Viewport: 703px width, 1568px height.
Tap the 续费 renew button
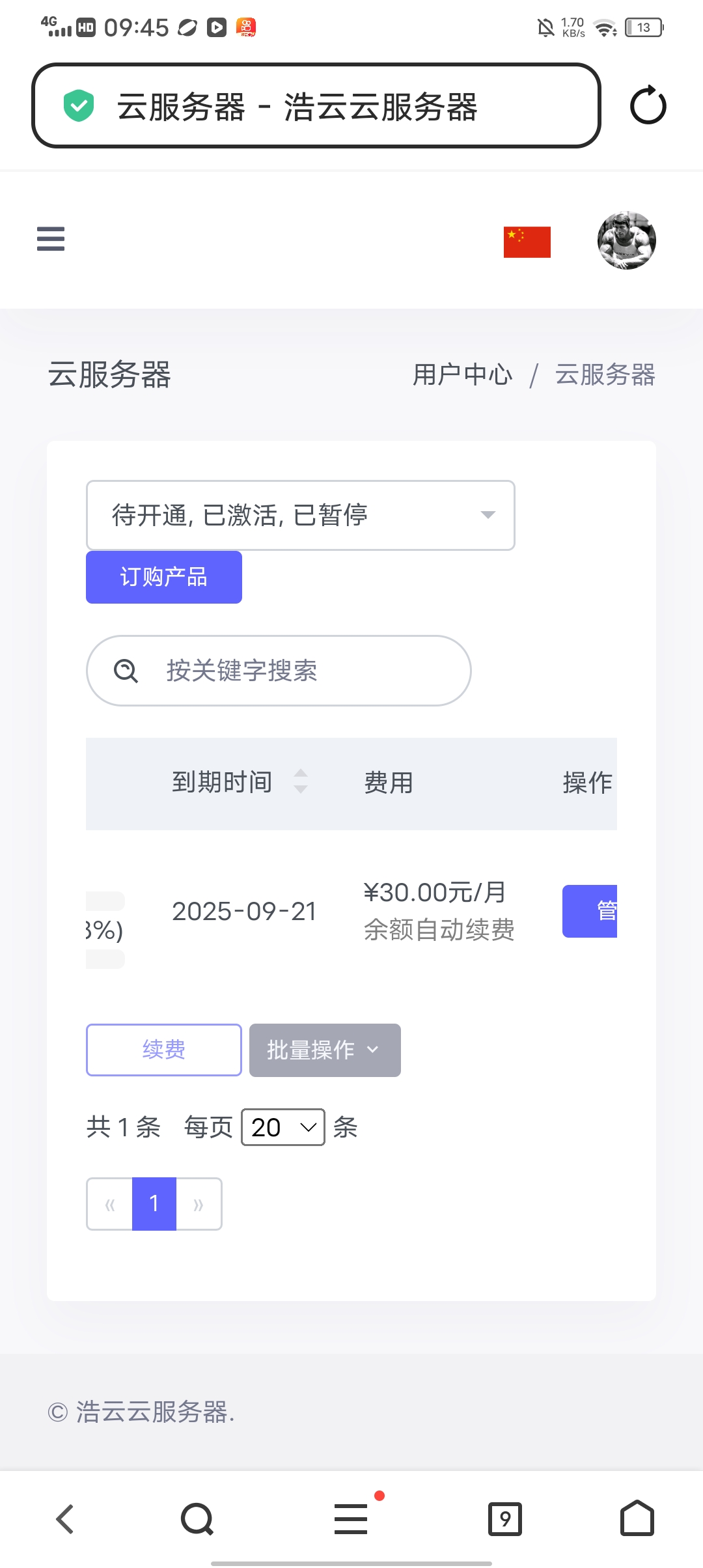click(164, 1050)
